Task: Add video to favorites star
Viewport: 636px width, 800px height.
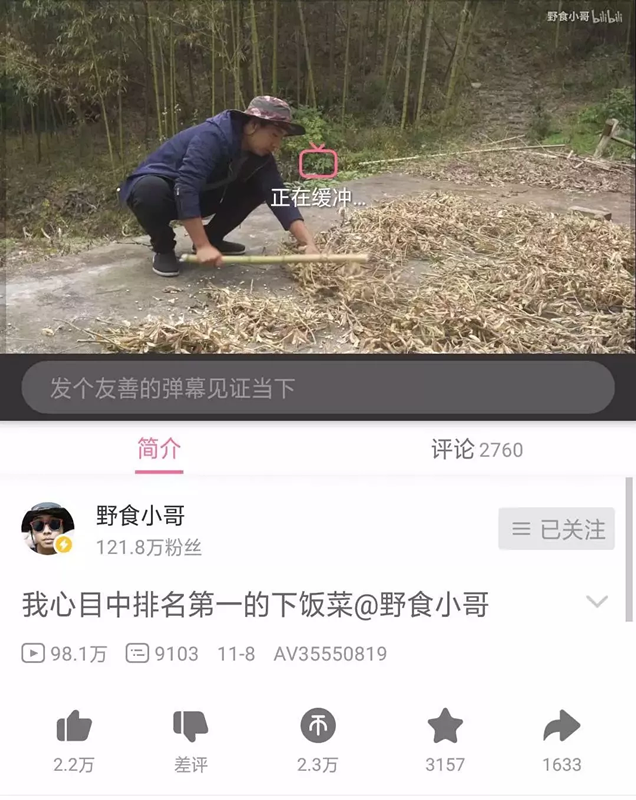Action: [x=445, y=727]
